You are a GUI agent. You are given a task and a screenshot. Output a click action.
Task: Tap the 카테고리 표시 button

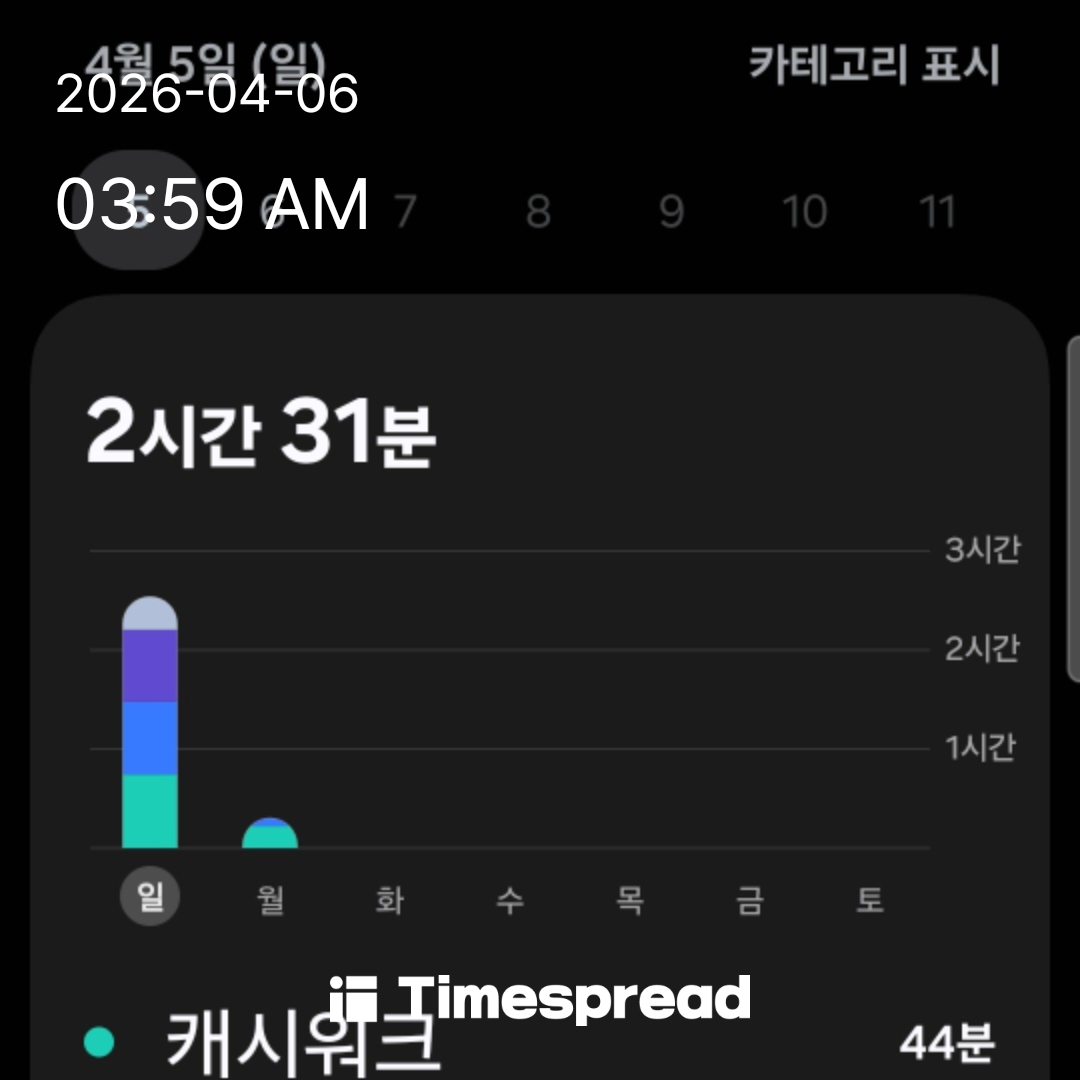point(873,66)
